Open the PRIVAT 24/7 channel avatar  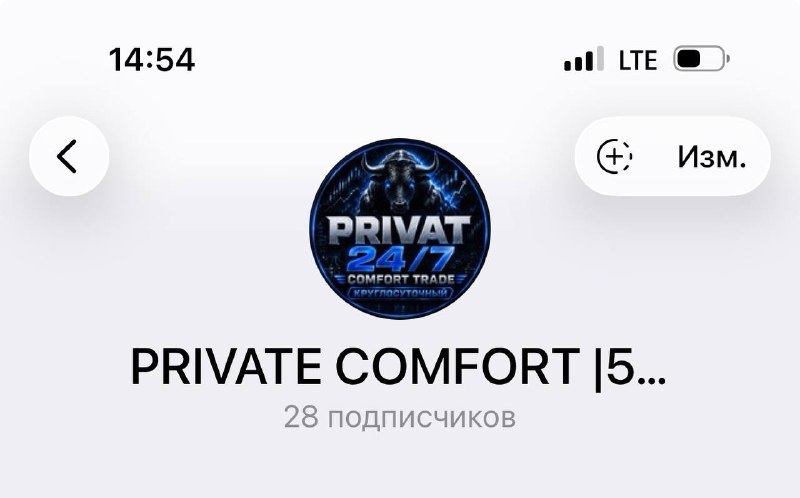[x=400, y=229]
